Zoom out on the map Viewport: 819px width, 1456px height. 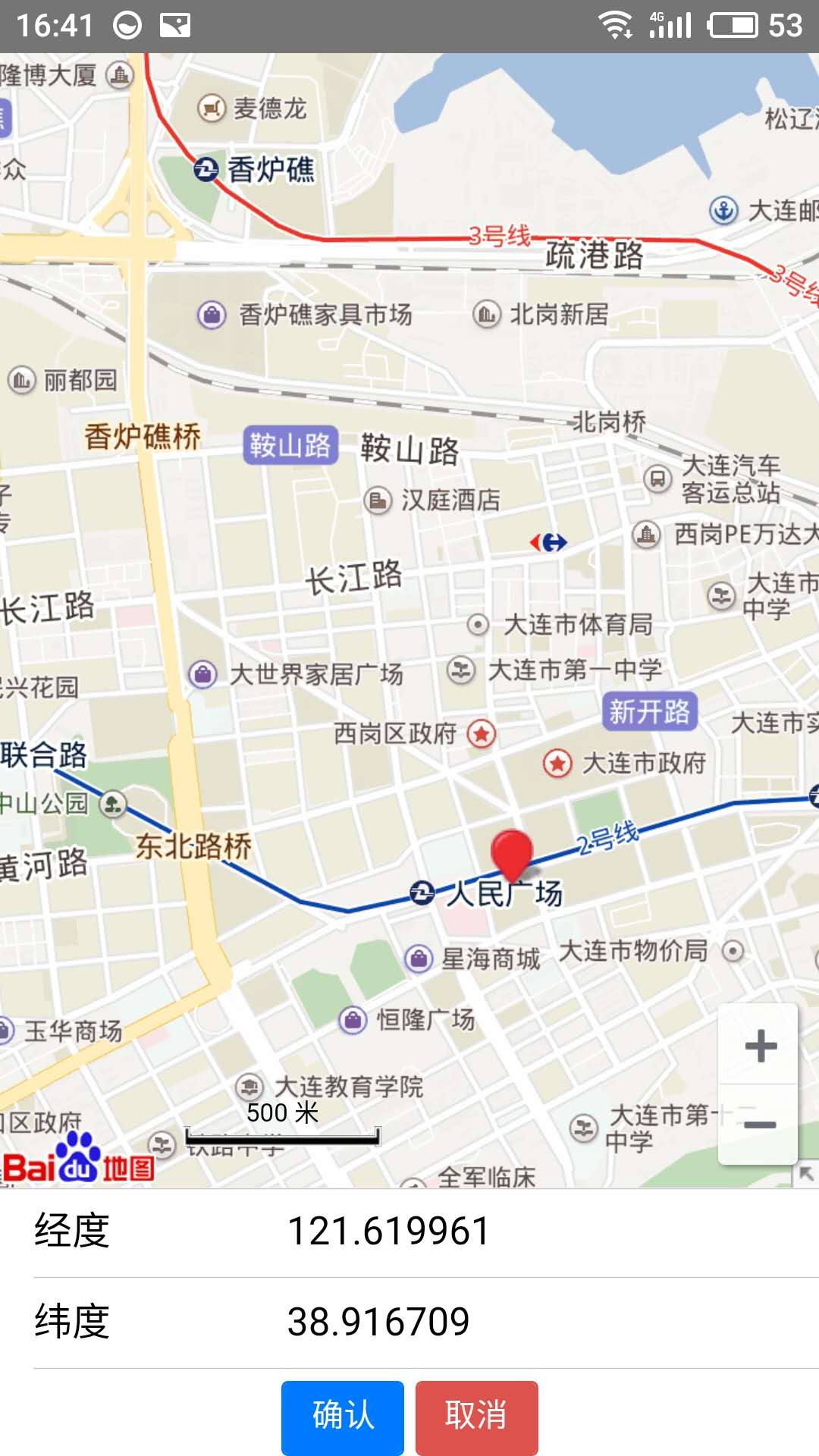point(760,1125)
